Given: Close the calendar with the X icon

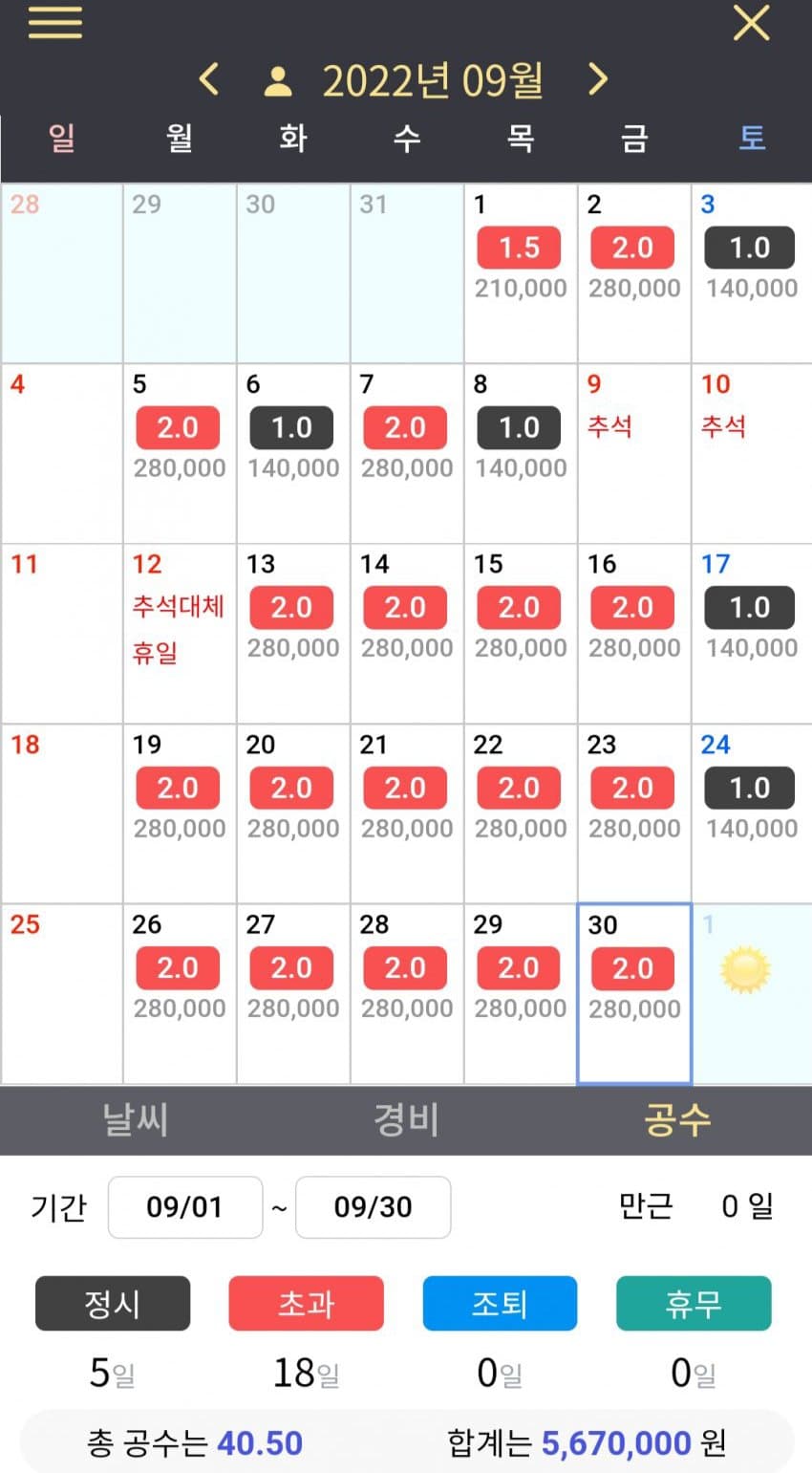Looking at the screenshot, I should coord(751,23).
